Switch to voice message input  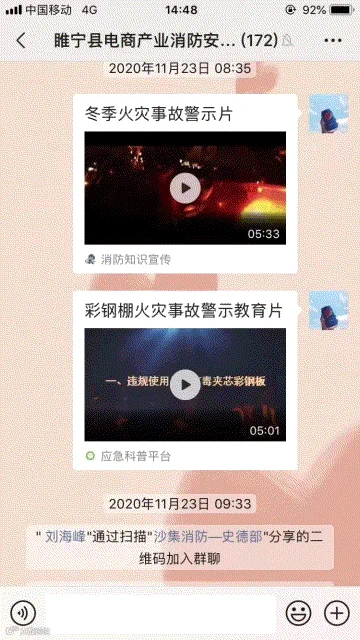[23, 613]
